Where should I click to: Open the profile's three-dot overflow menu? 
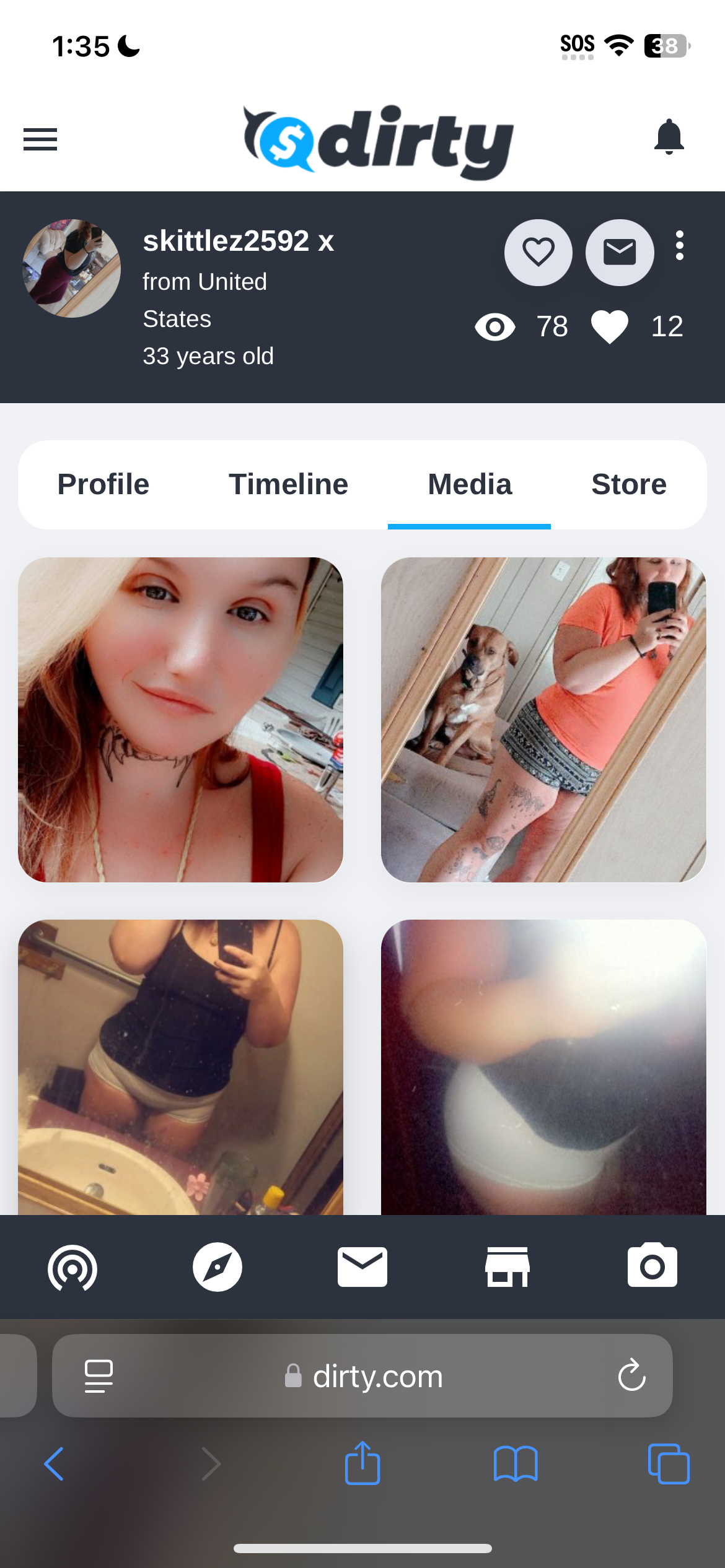[x=680, y=246]
